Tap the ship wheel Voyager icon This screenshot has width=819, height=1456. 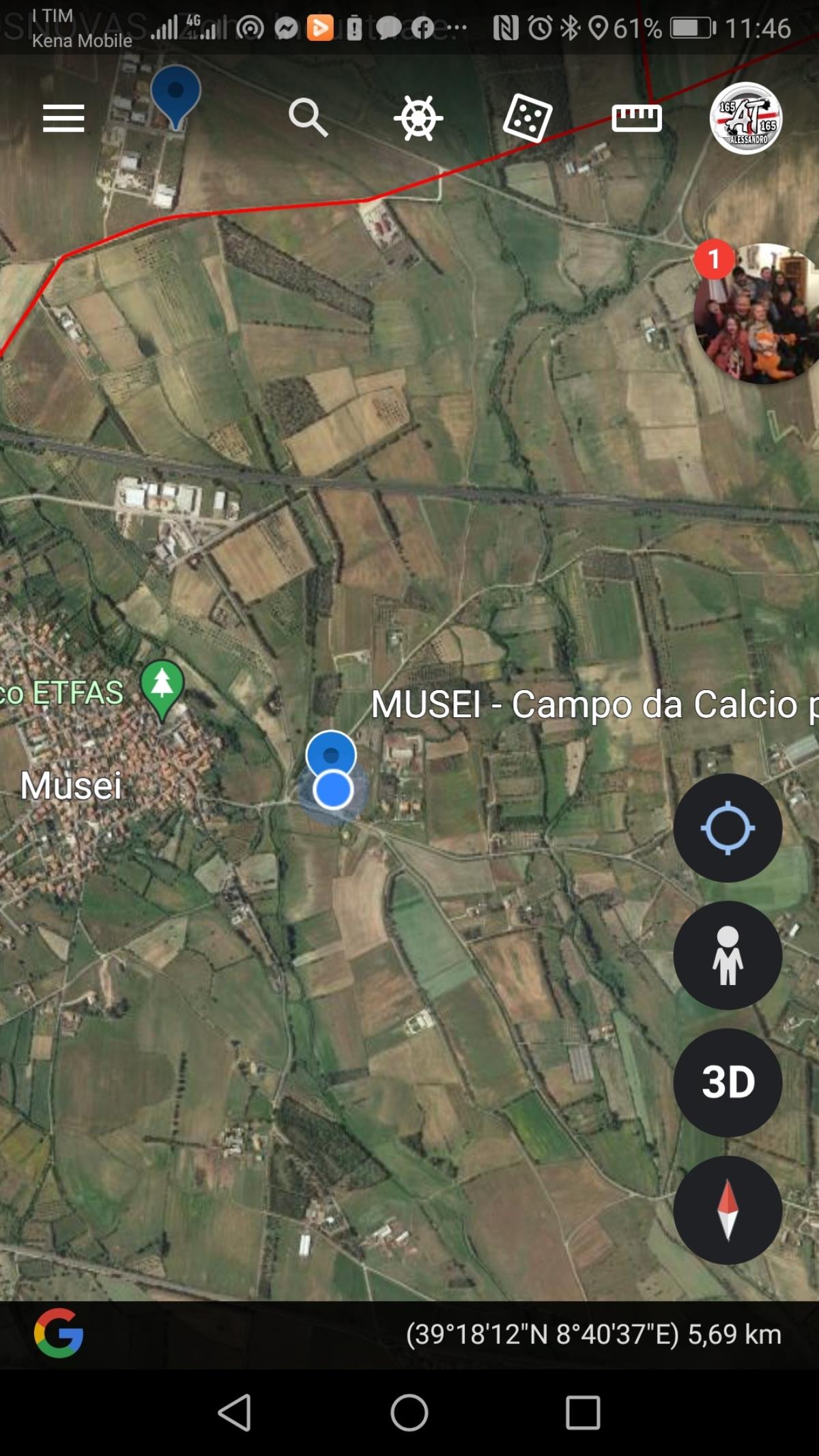418,118
